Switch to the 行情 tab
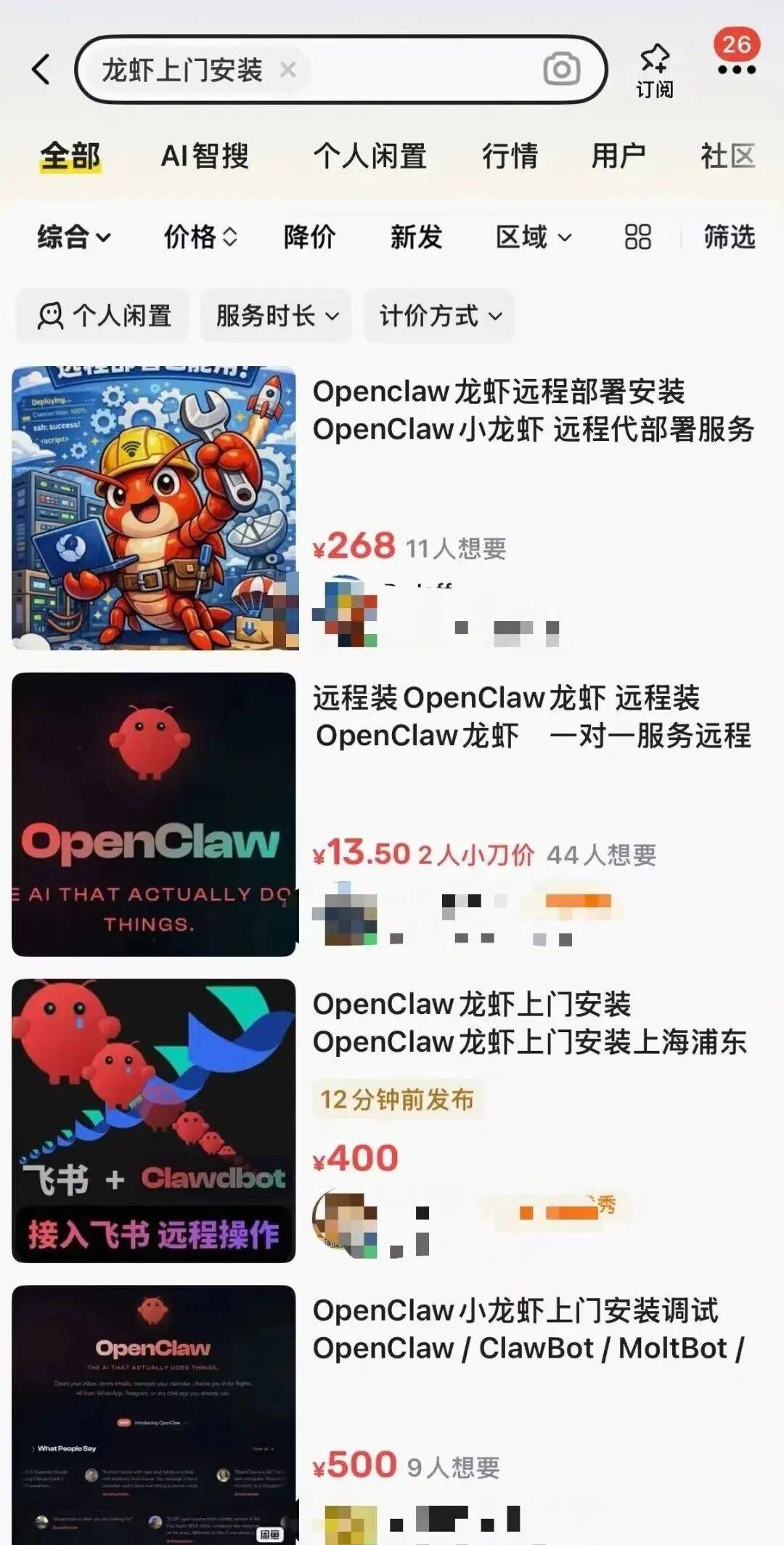Screen dimensions: 784x1545 click(510, 156)
